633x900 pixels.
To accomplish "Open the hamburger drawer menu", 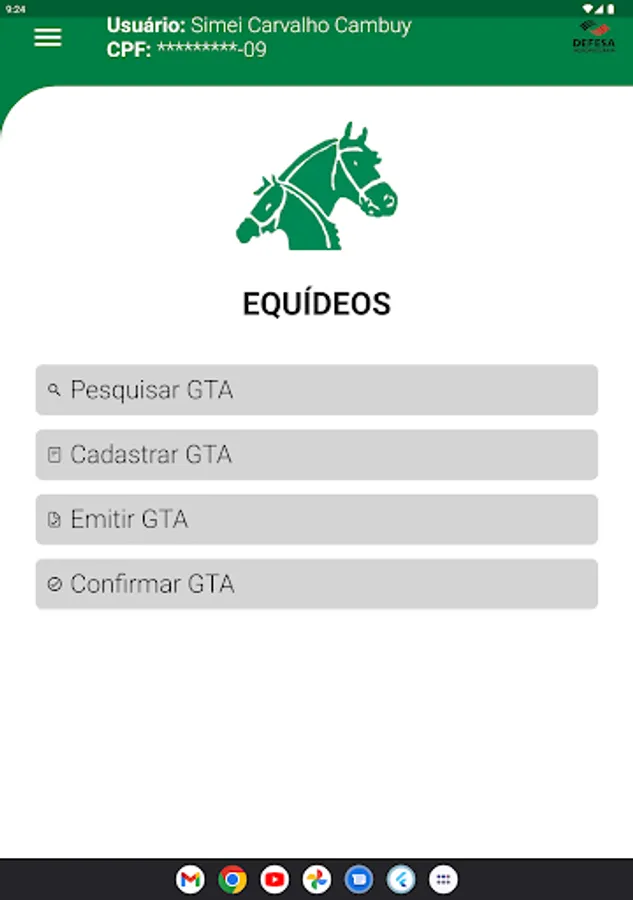I will point(48,38).
